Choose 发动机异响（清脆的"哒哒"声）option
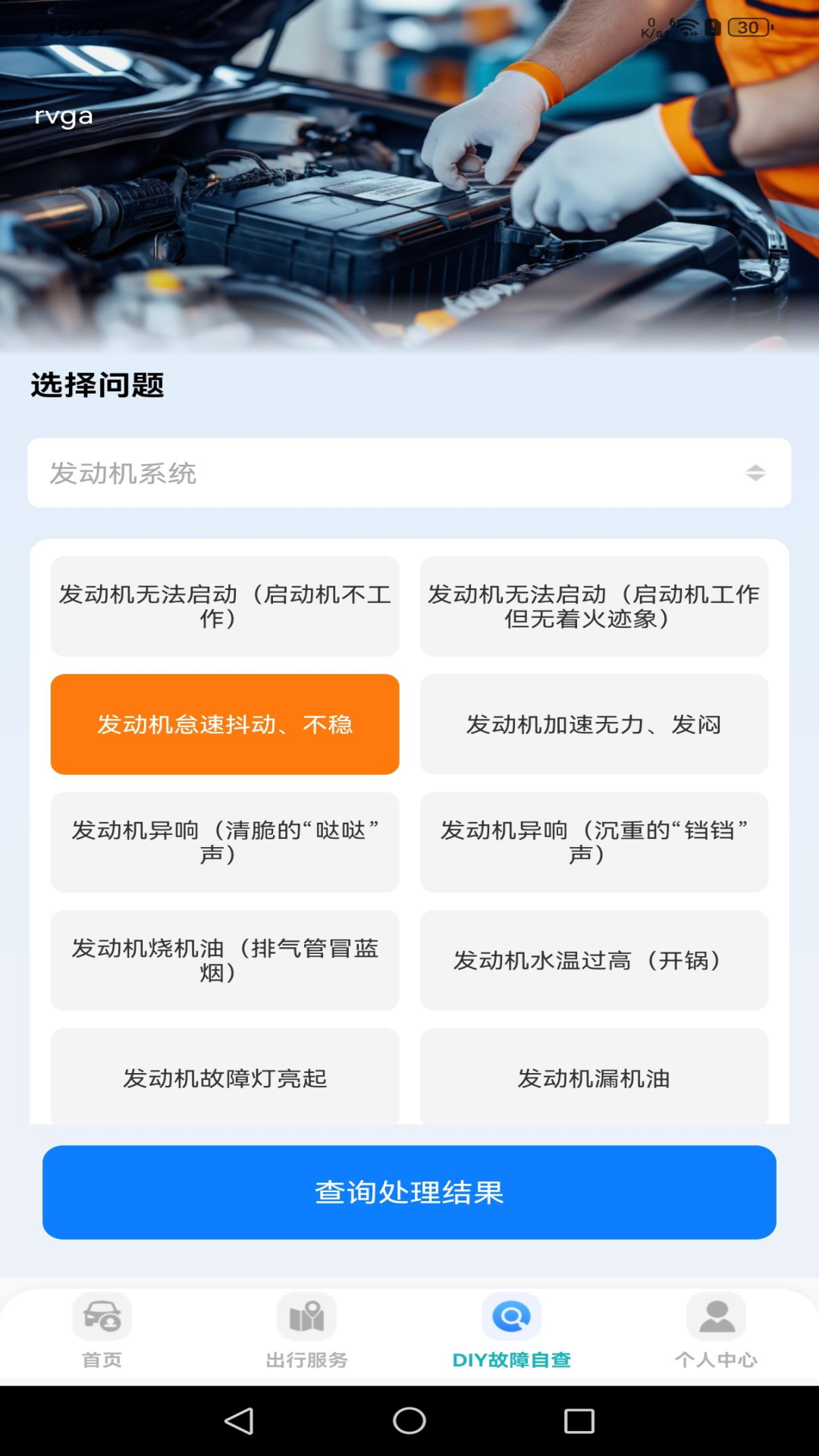Viewport: 819px width, 1456px height. [x=224, y=843]
